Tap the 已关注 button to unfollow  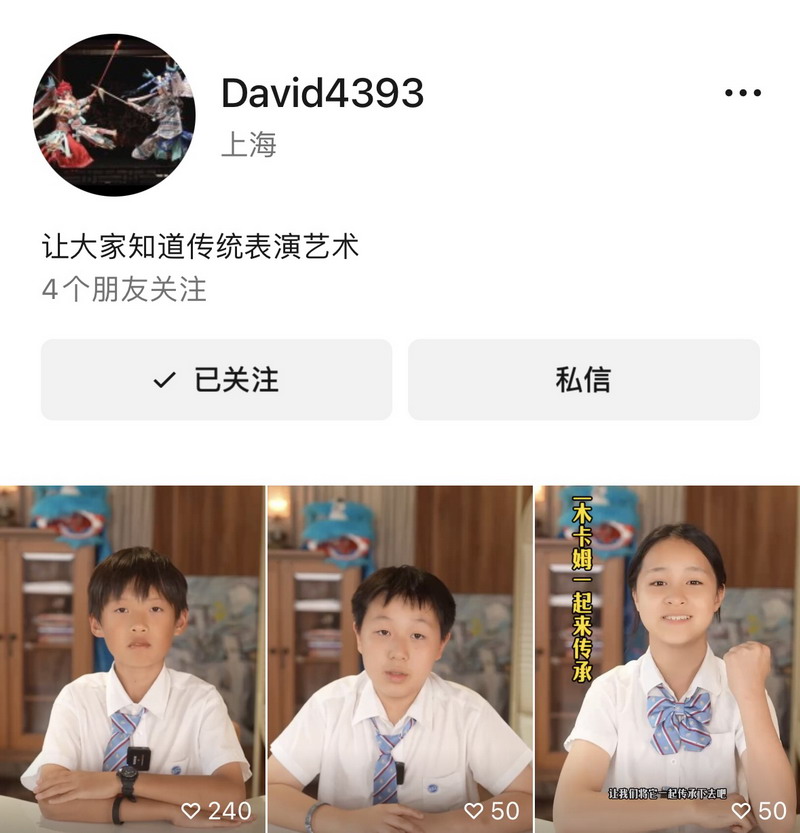click(x=216, y=380)
